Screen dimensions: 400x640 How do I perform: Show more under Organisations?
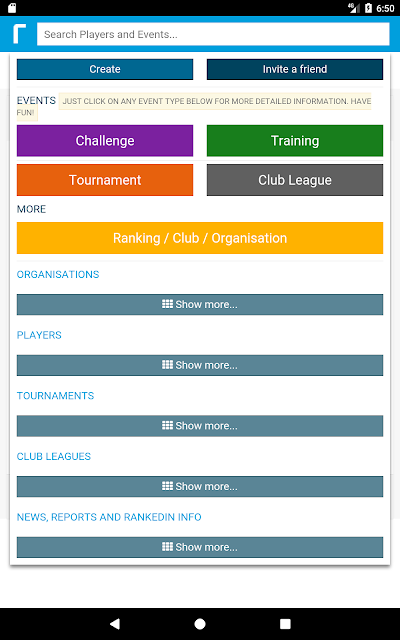click(x=200, y=304)
